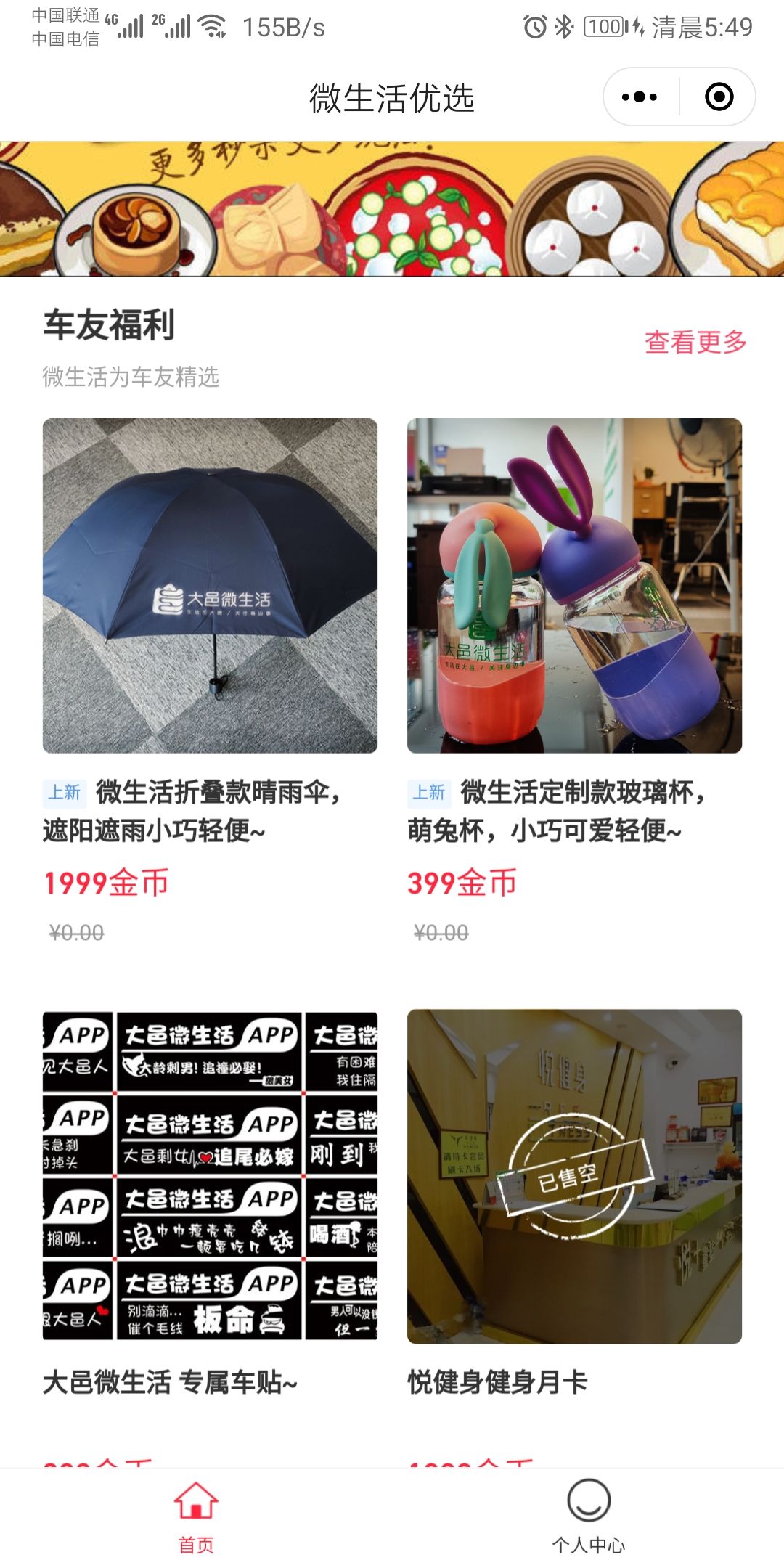
Task: Open the food promotion banner
Action: (392, 209)
